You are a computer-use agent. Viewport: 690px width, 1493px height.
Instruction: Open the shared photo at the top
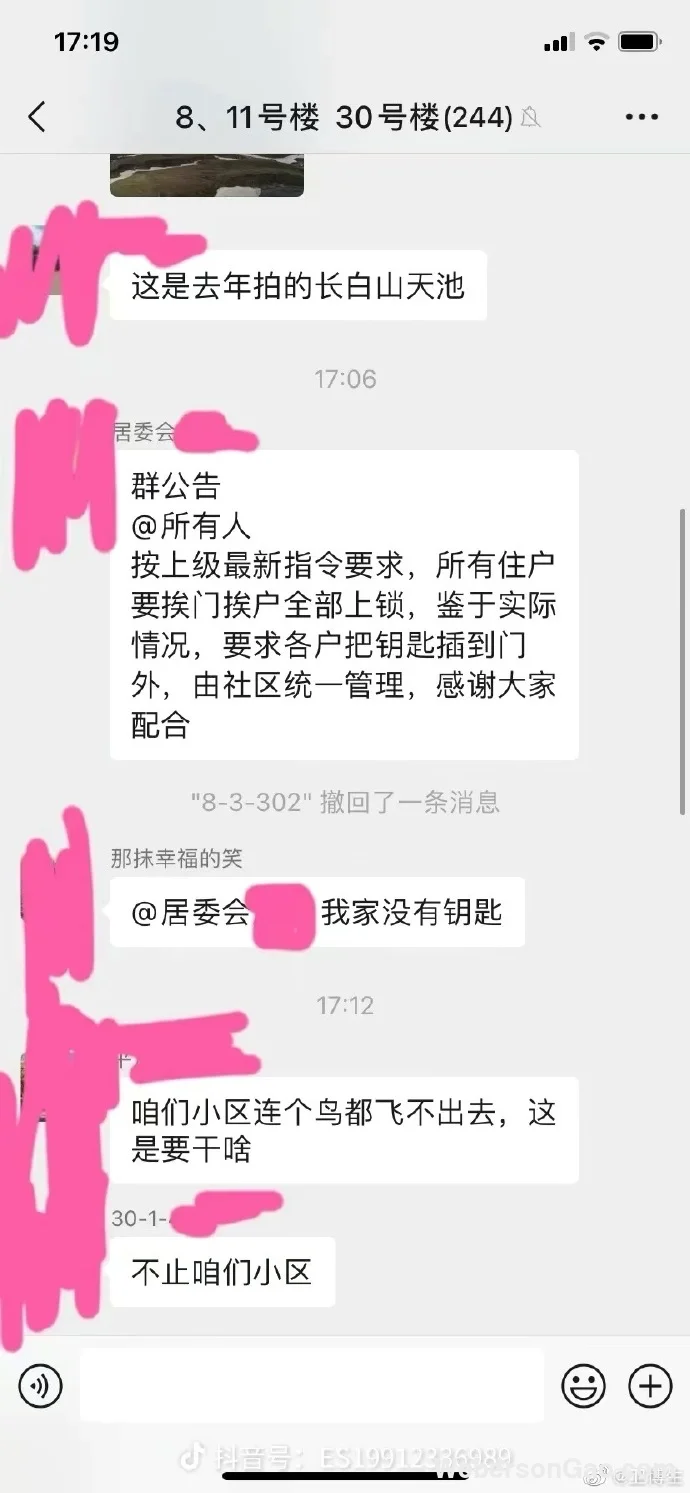pyautogui.click(x=207, y=175)
